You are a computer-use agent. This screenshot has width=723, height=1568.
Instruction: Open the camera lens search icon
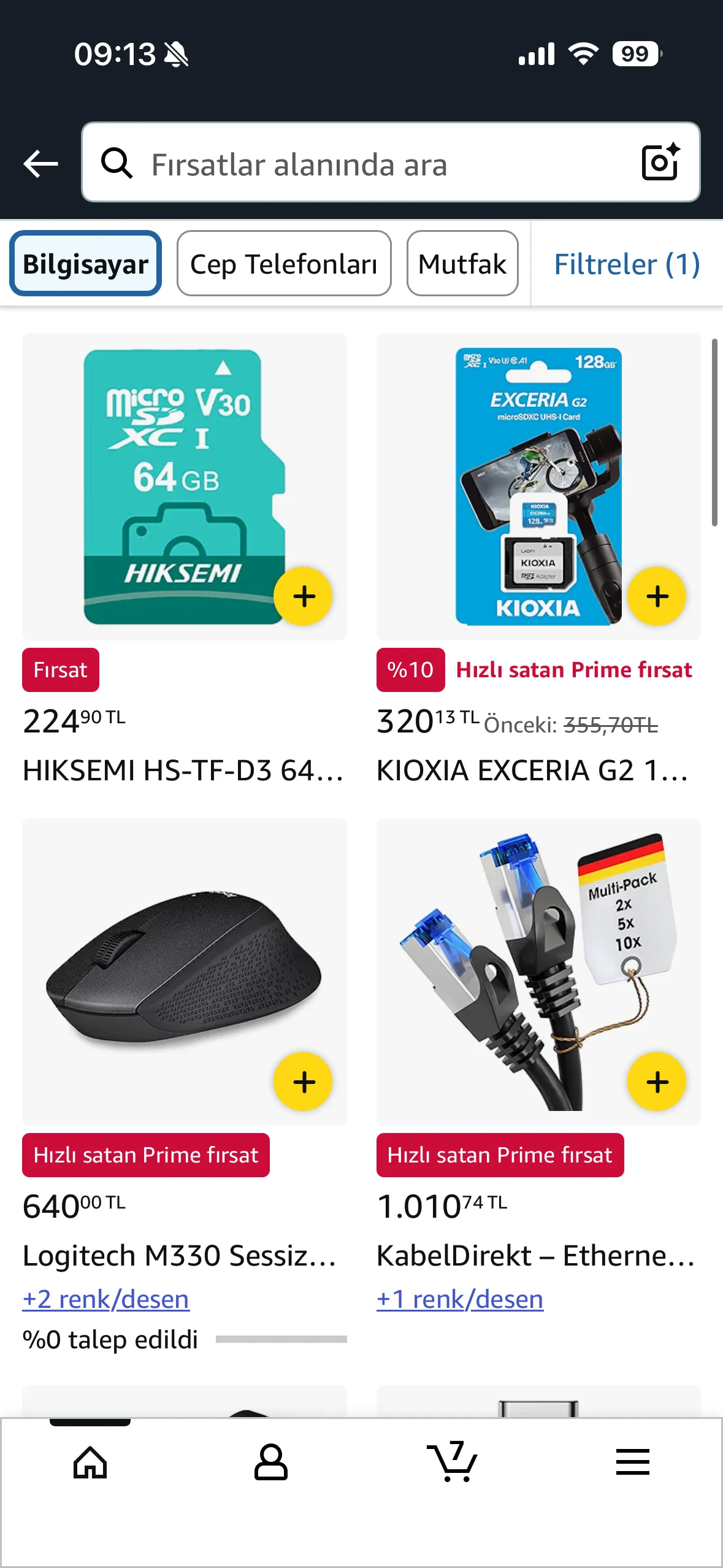[x=660, y=163]
